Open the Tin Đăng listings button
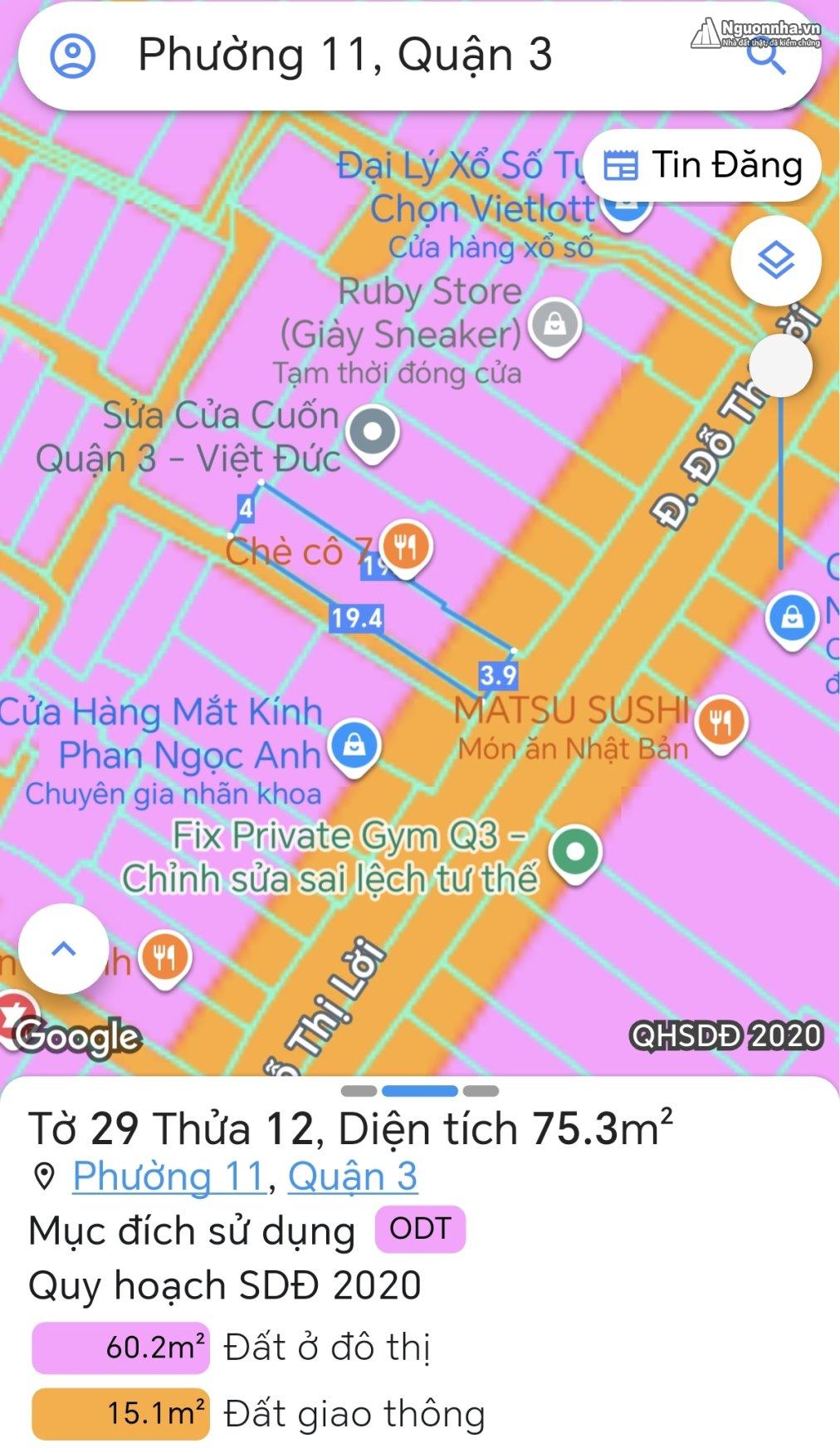This screenshot has width=840, height=1453. click(x=702, y=164)
